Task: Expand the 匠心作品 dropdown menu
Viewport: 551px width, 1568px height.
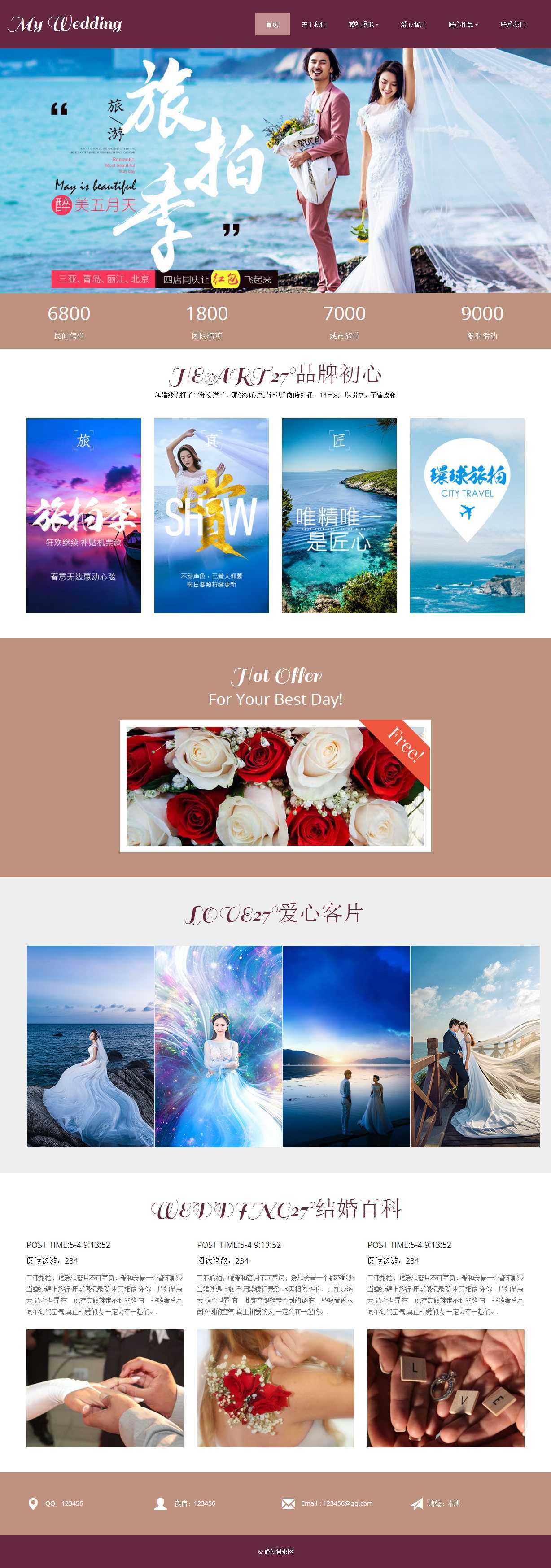Action: (463, 24)
